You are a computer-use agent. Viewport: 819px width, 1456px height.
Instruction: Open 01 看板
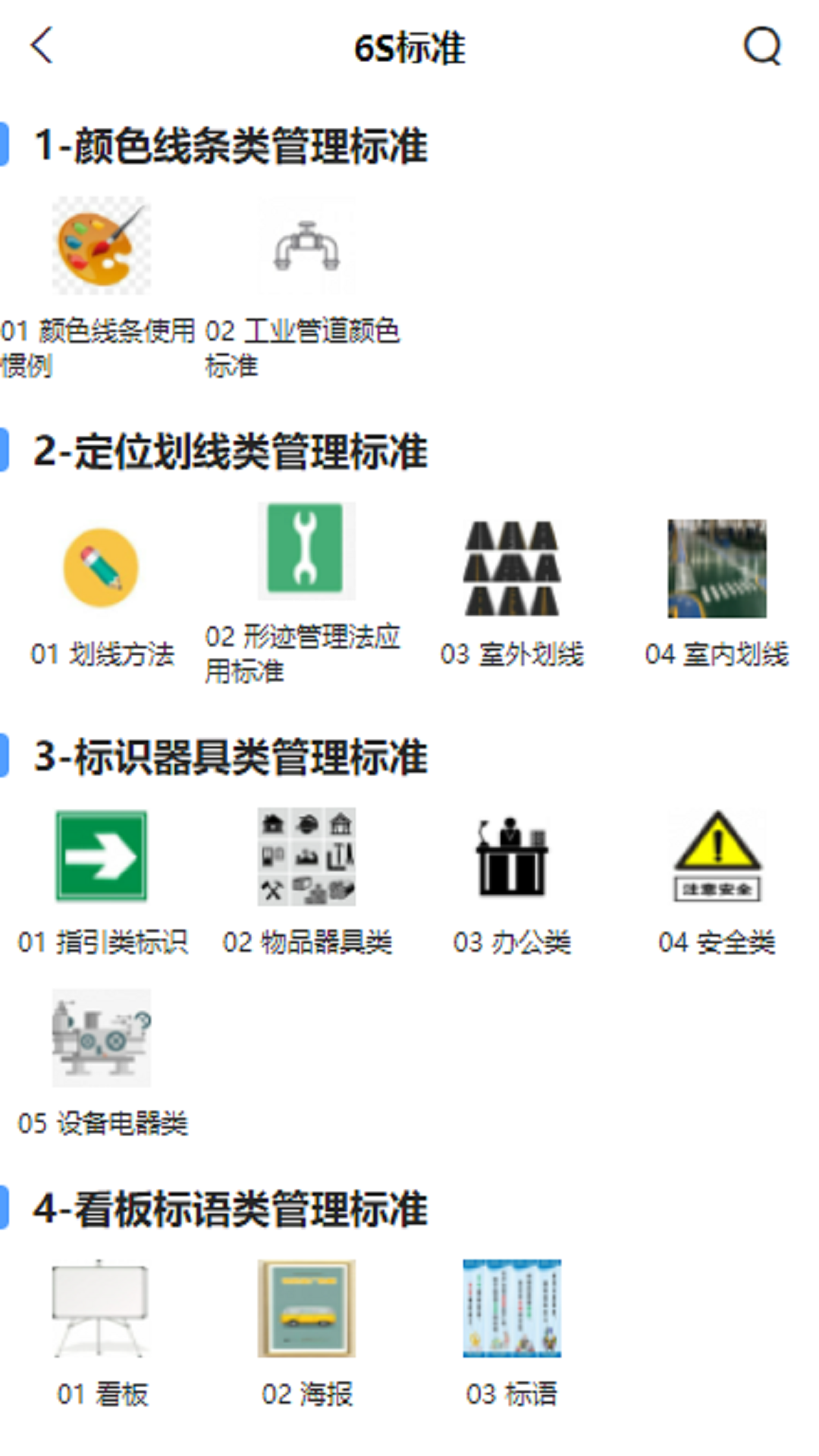click(x=102, y=1309)
